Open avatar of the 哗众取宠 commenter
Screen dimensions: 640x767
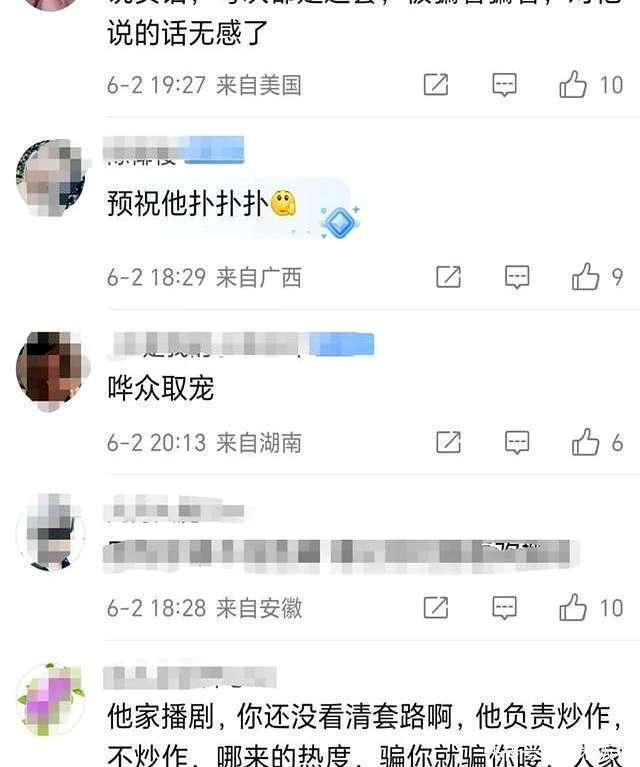click(x=50, y=370)
